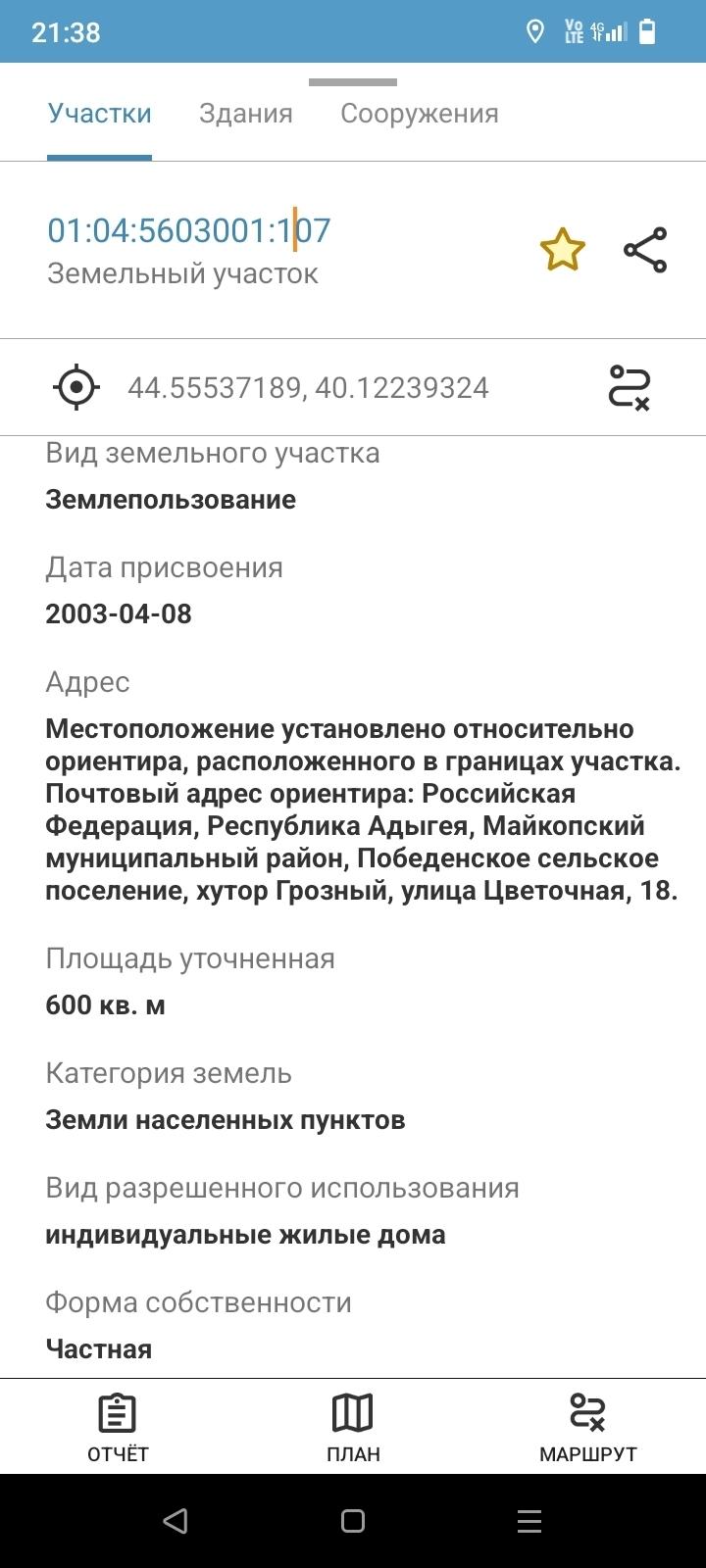This screenshot has width=706, height=1568.
Task: Select the Участки tab
Action: (x=99, y=114)
